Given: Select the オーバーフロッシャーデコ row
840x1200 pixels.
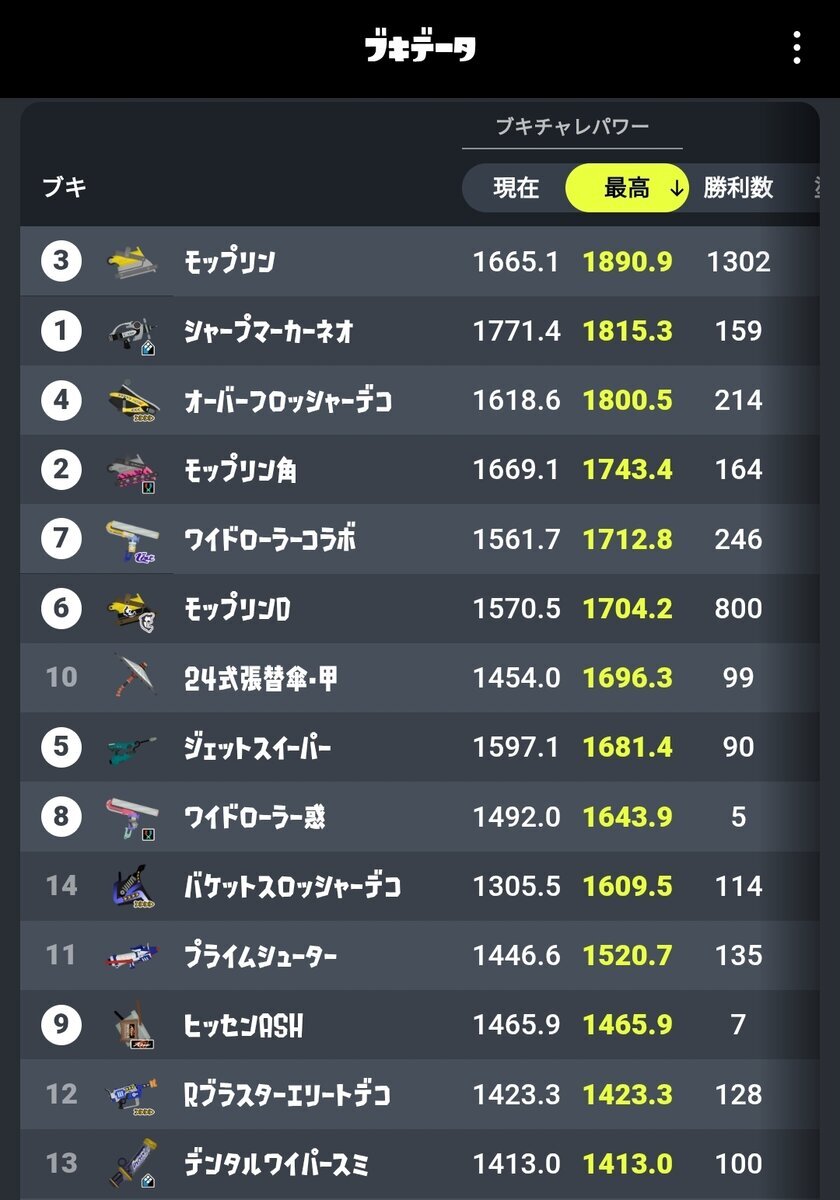Looking at the screenshot, I should (288, 401).
